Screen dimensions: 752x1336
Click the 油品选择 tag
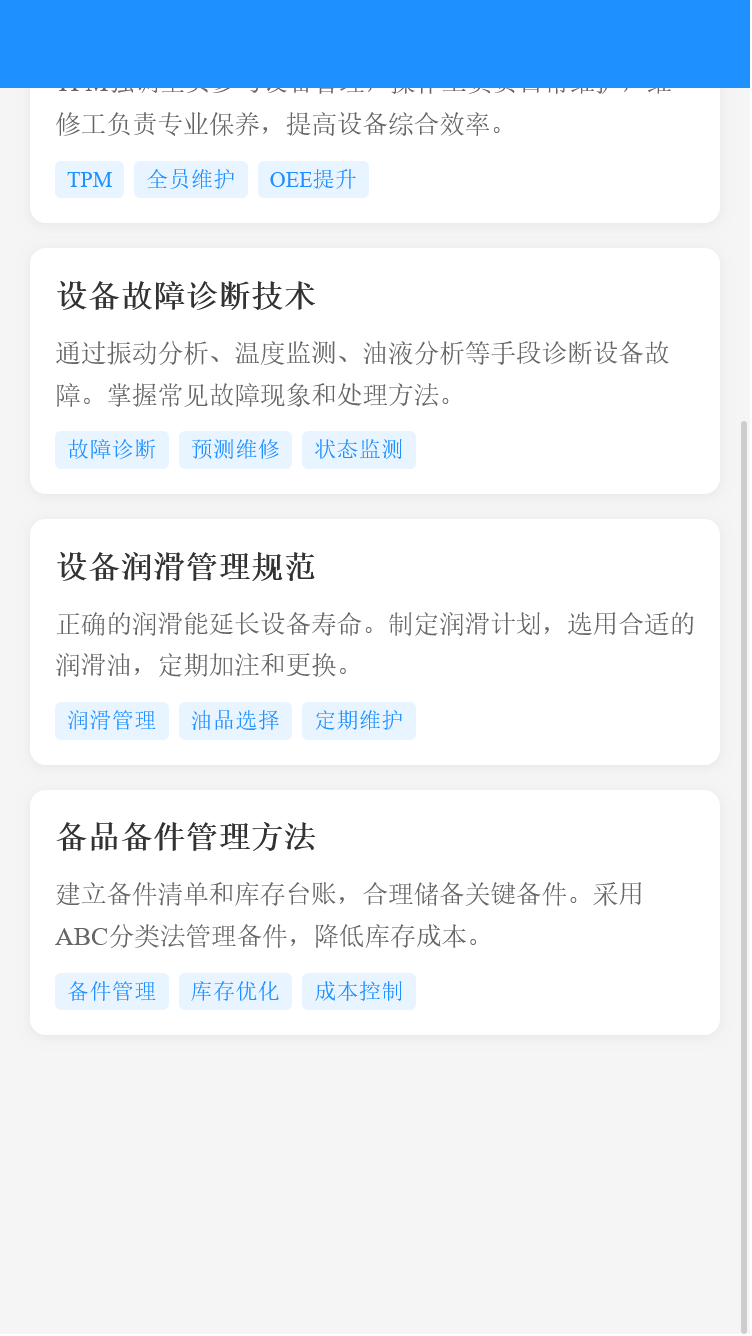[235, 720]
